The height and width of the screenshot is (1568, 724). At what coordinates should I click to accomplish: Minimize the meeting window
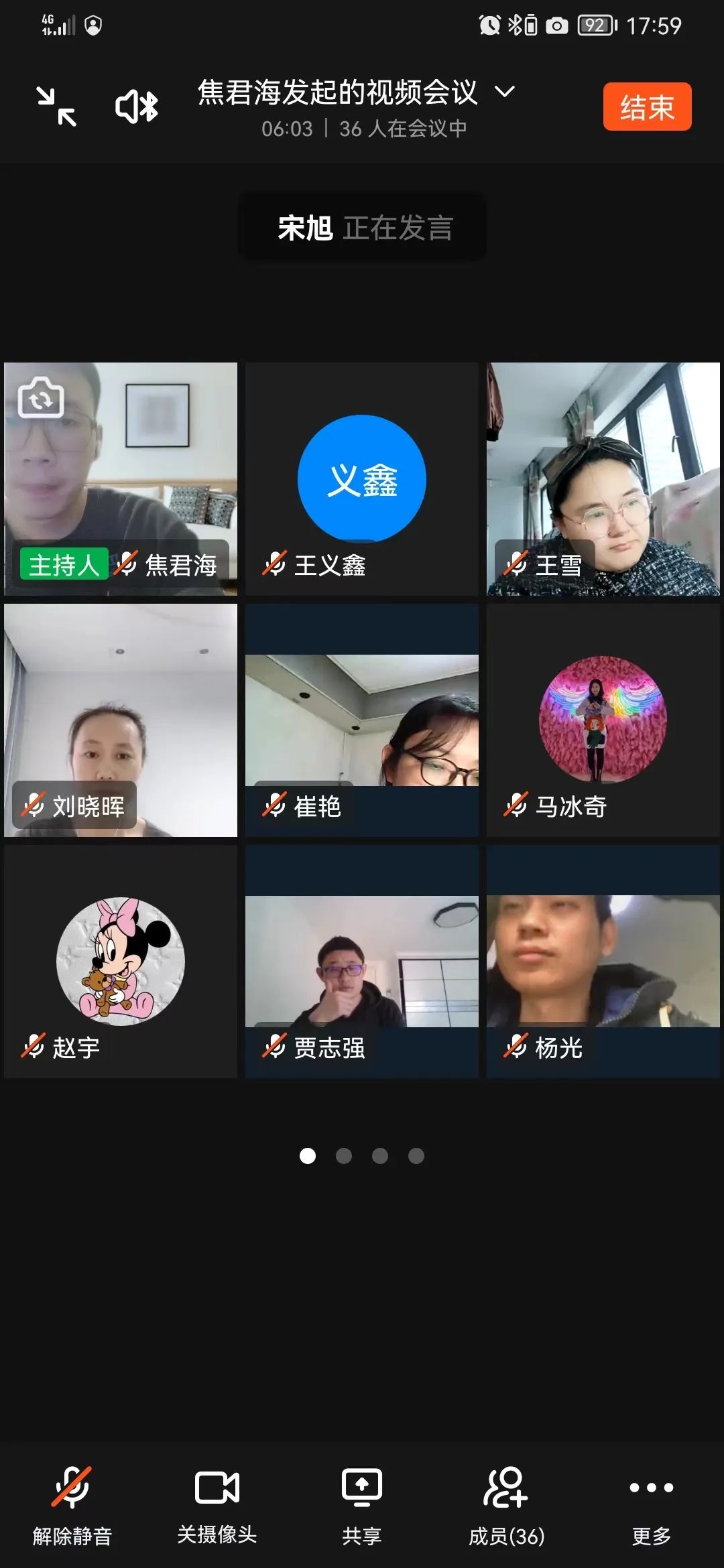(x=56, y=107)
